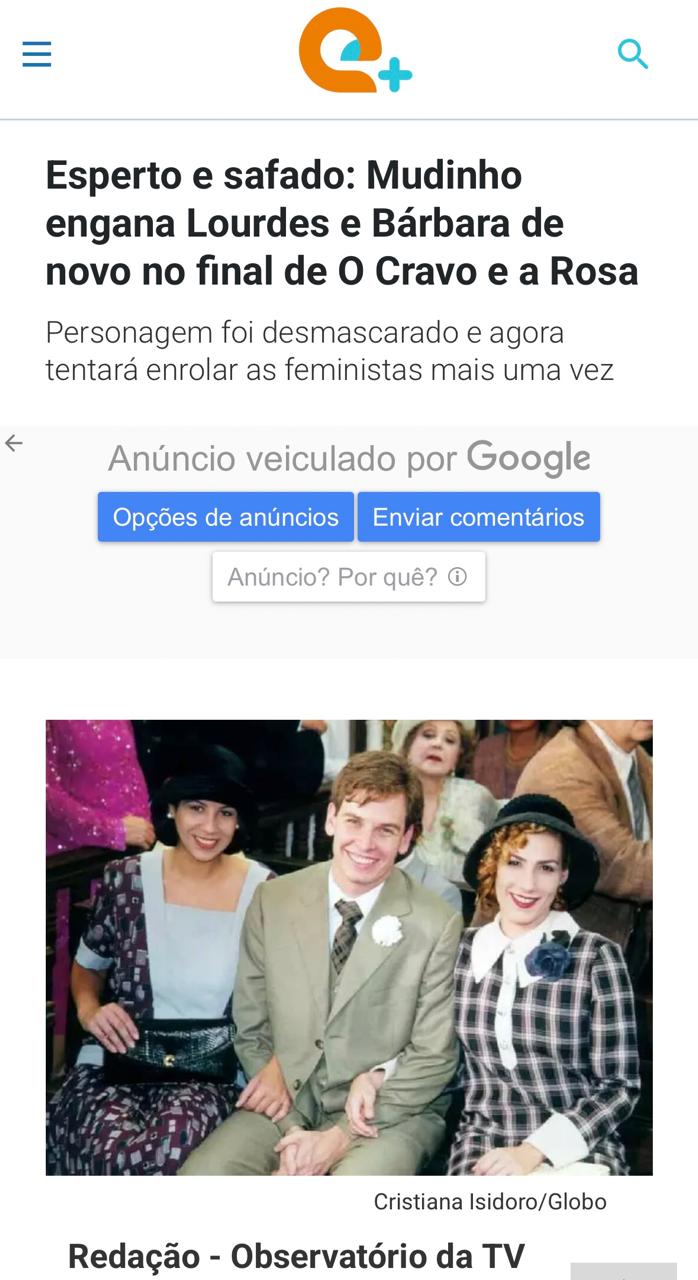Viewport: 698px width, 1280px height.
Task: Tap Opções de anúncios button
Action: coord(226,517)
